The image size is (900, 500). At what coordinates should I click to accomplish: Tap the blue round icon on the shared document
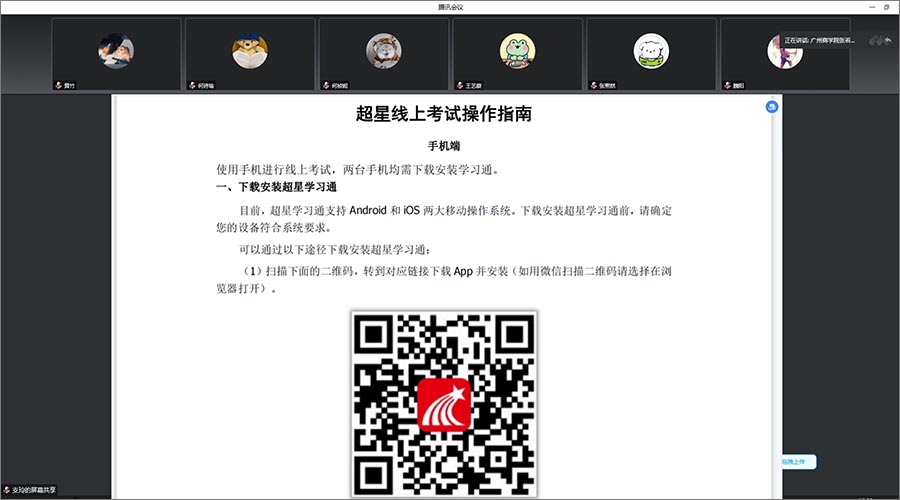click(x=772, y=106)
